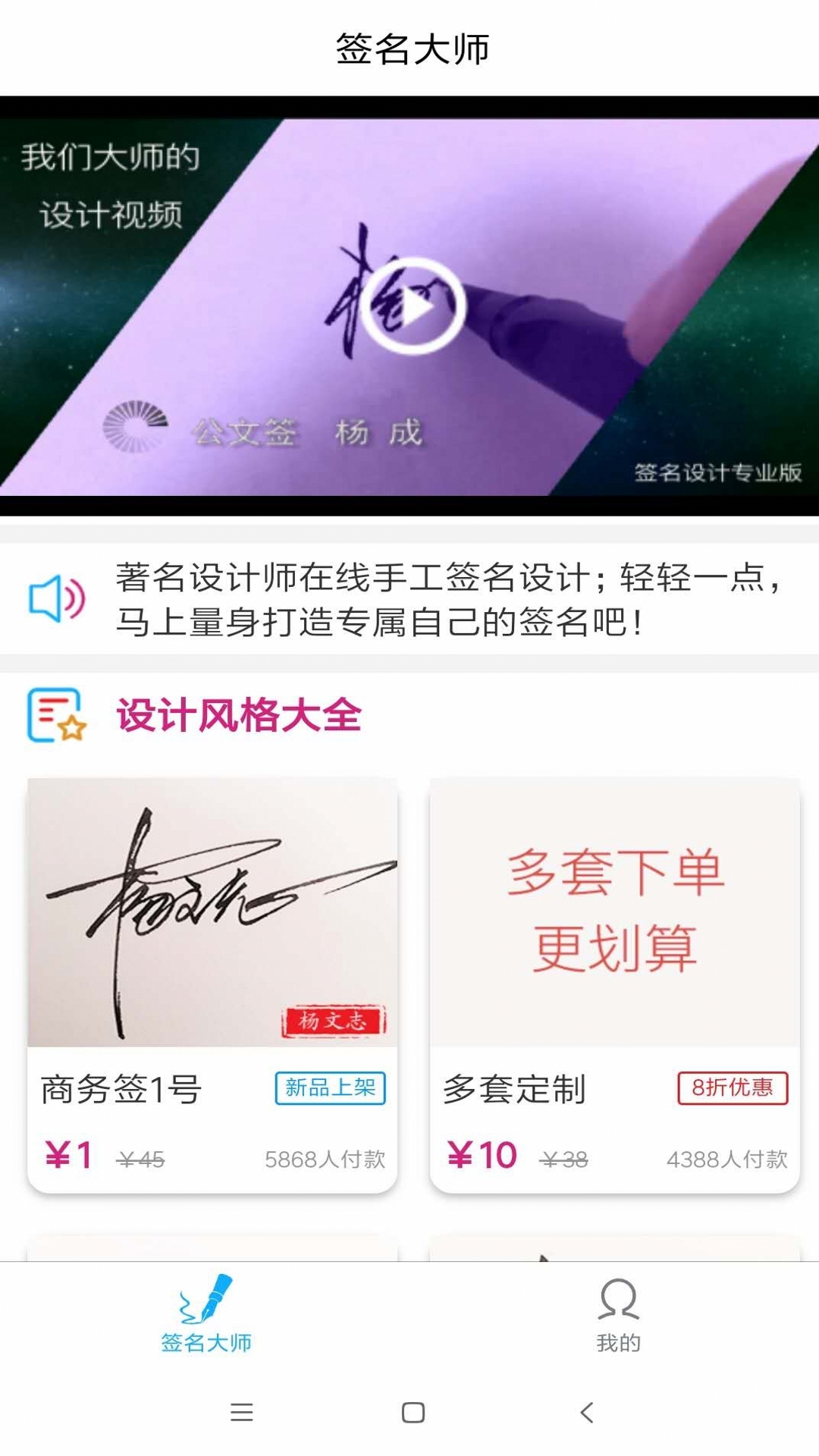
Task: Click the 5868人付款 payment count text
Action: 326,1158
